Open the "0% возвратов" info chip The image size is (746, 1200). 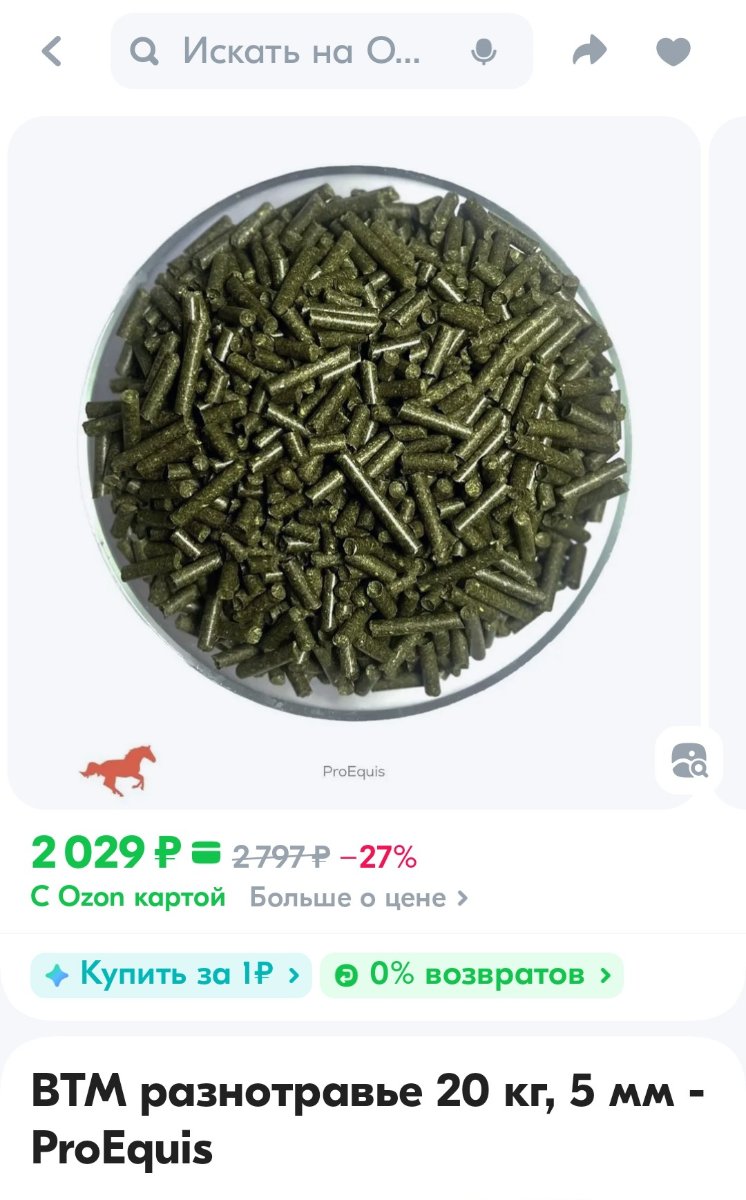472,975
